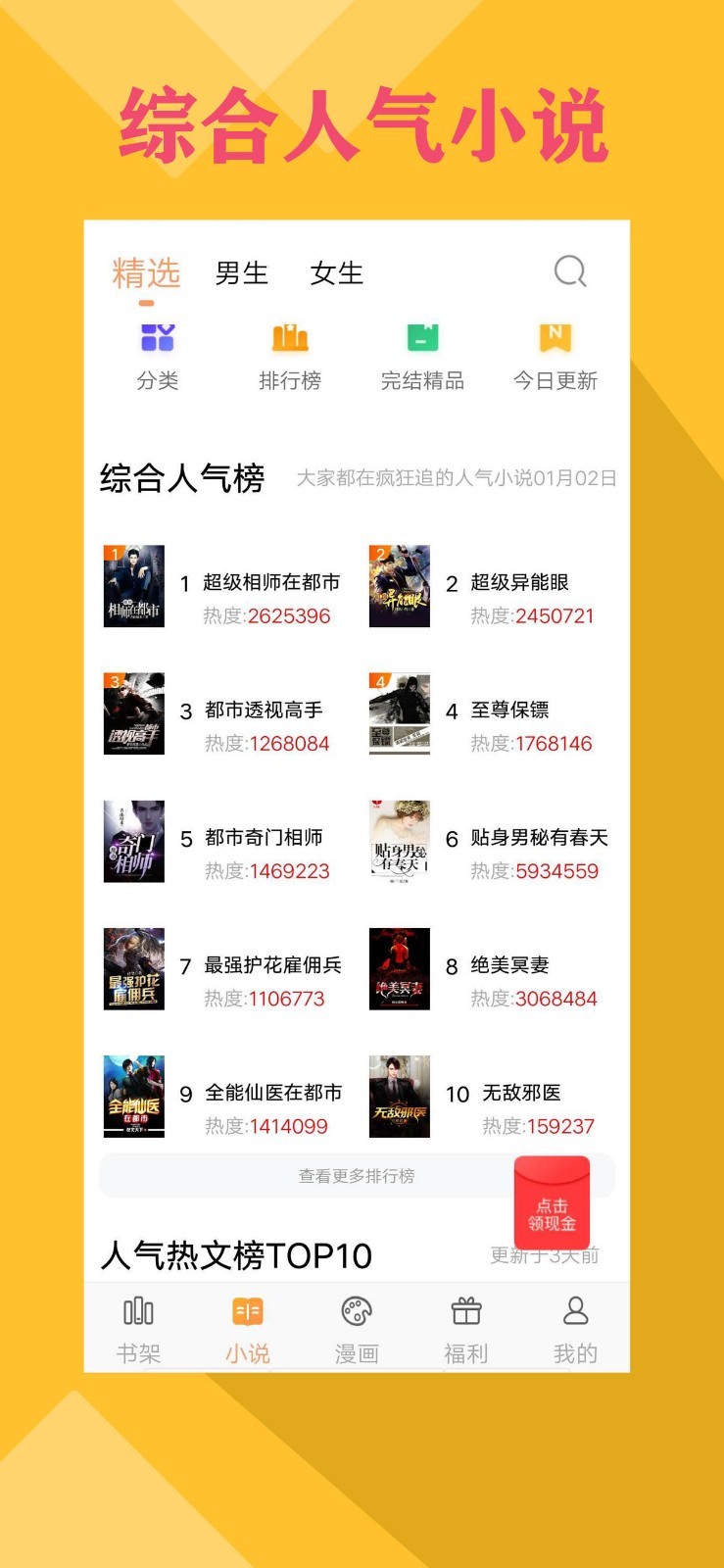Open the 分类 category icon

pyautogui.click(x=157, y=353)
